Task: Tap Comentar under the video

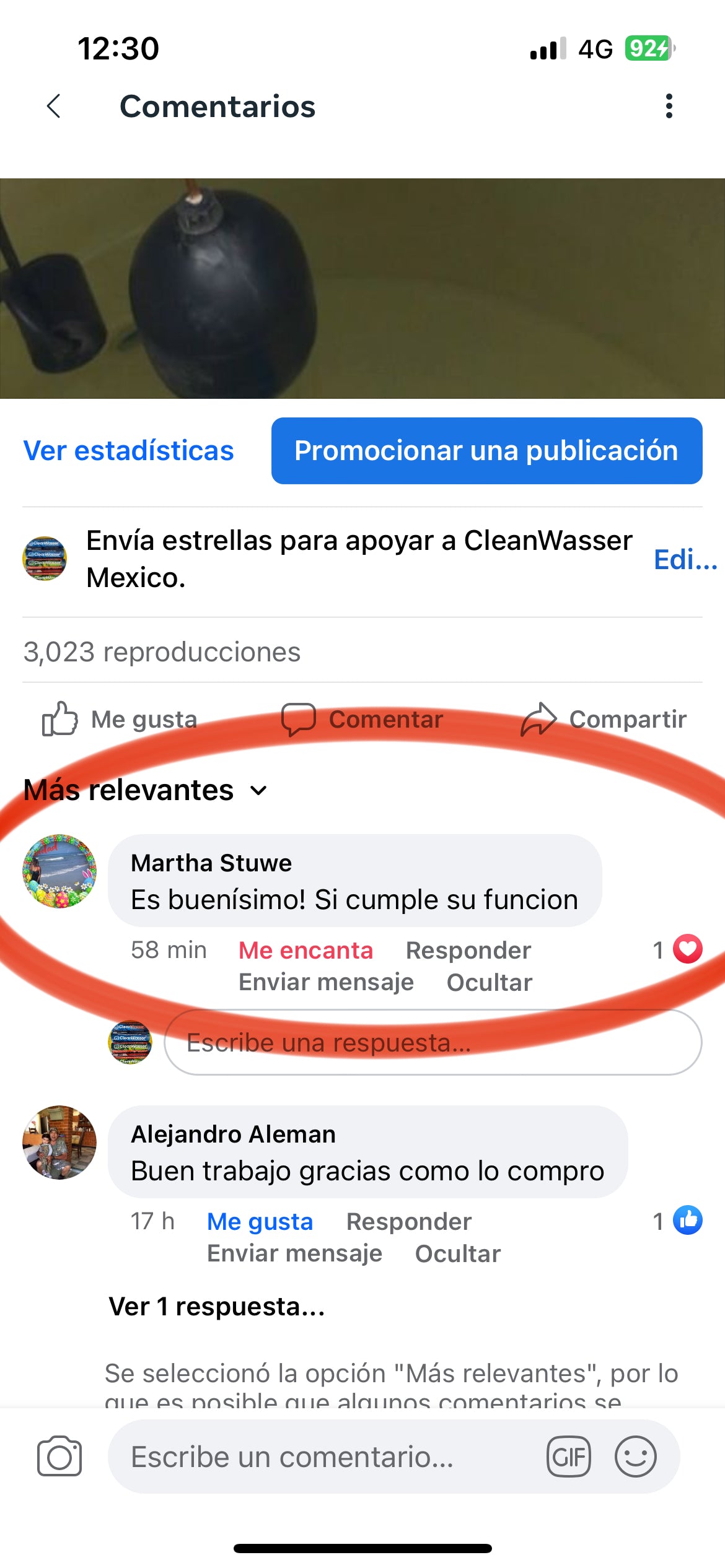Action: pyautogui.click(x=362, y=719)
